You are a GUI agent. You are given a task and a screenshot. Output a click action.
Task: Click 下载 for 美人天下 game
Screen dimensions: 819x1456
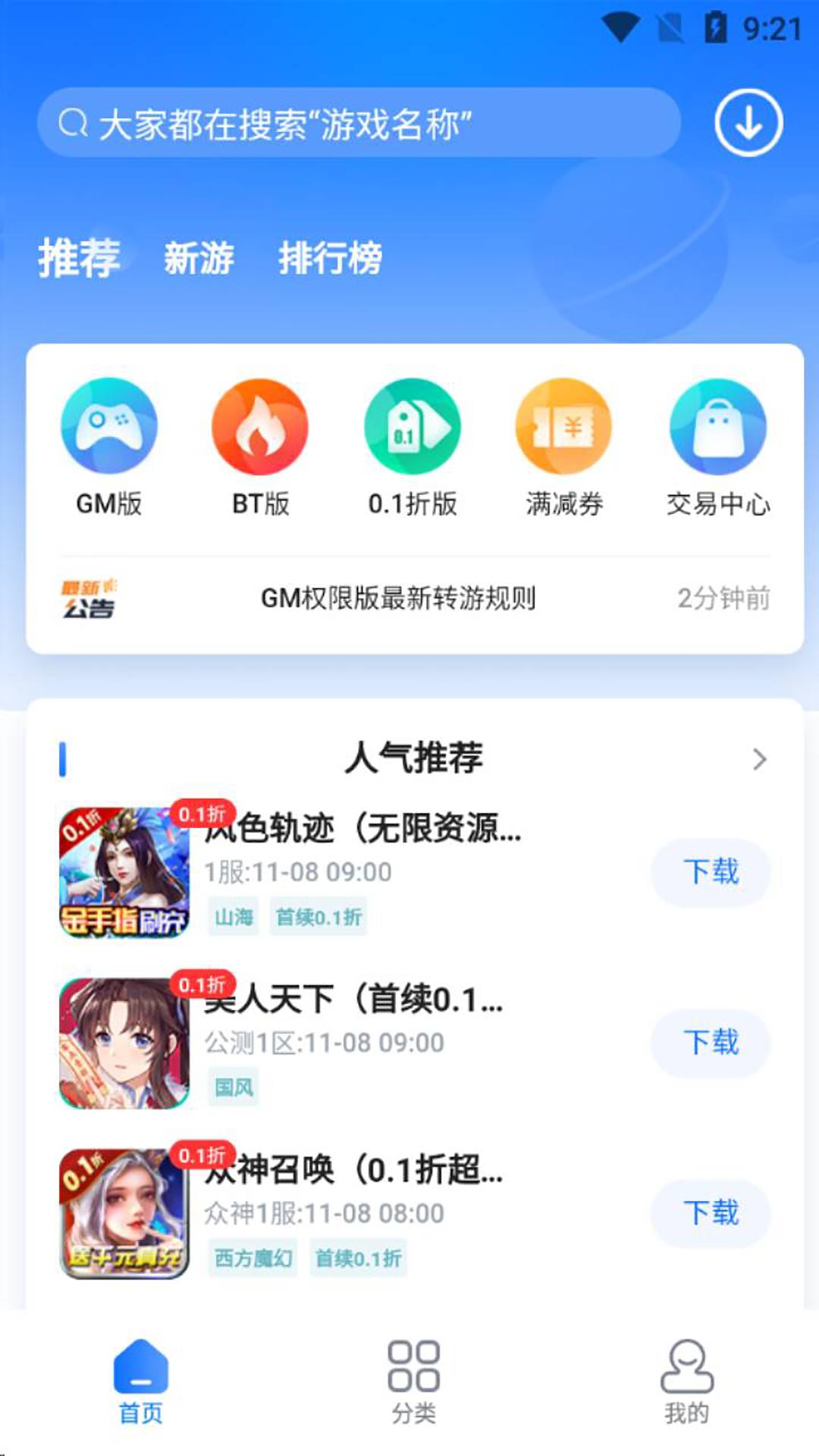[x=709, y=1043]
